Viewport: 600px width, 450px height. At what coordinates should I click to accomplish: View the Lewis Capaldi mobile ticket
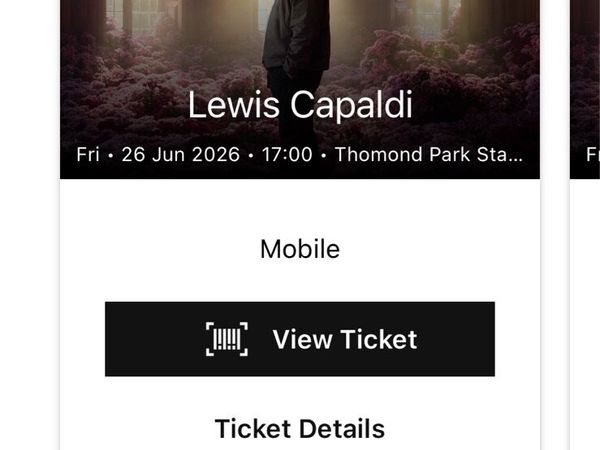pos(300,339)
